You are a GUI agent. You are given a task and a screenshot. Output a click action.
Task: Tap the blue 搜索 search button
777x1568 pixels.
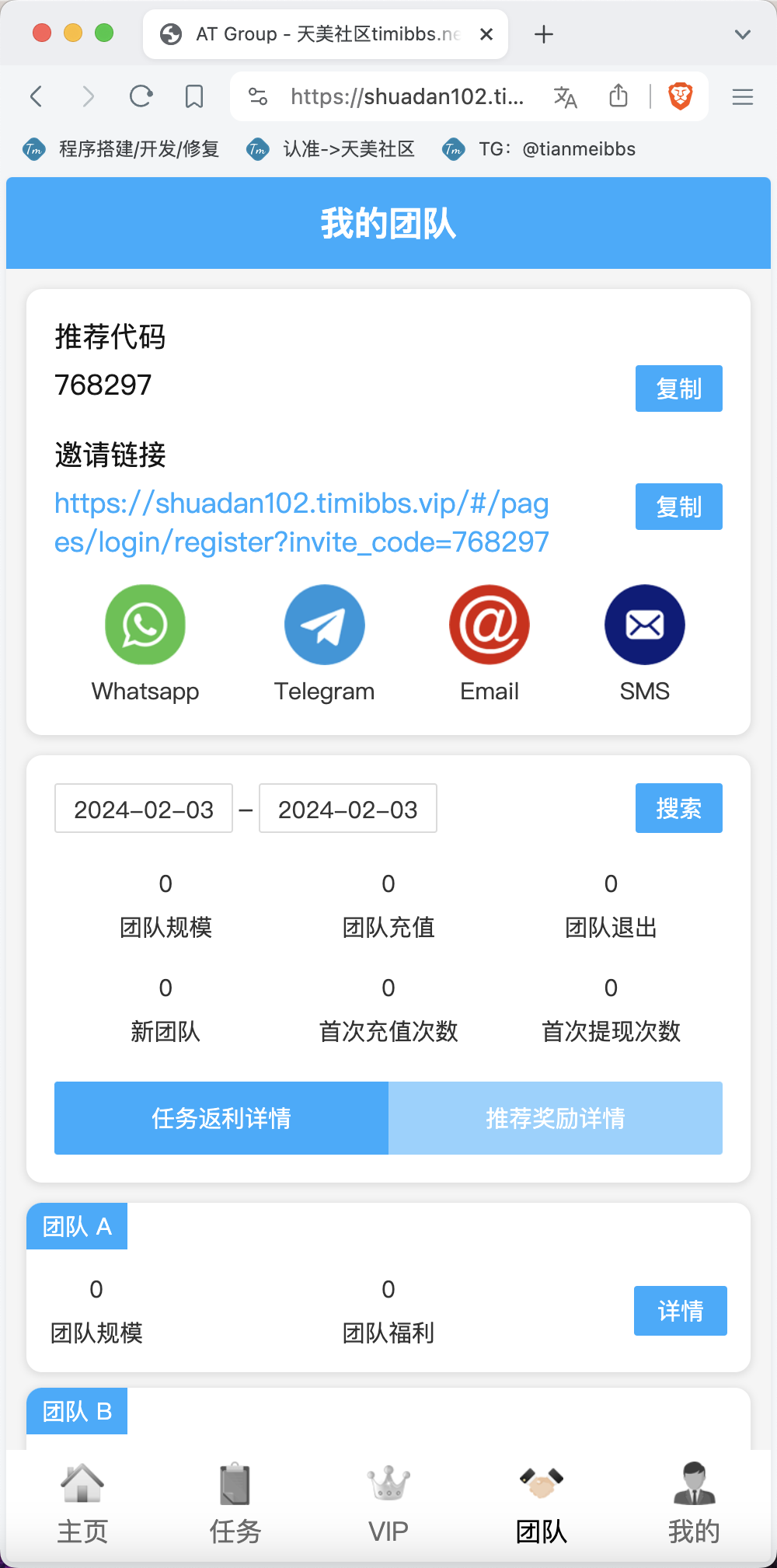(678, 808)
